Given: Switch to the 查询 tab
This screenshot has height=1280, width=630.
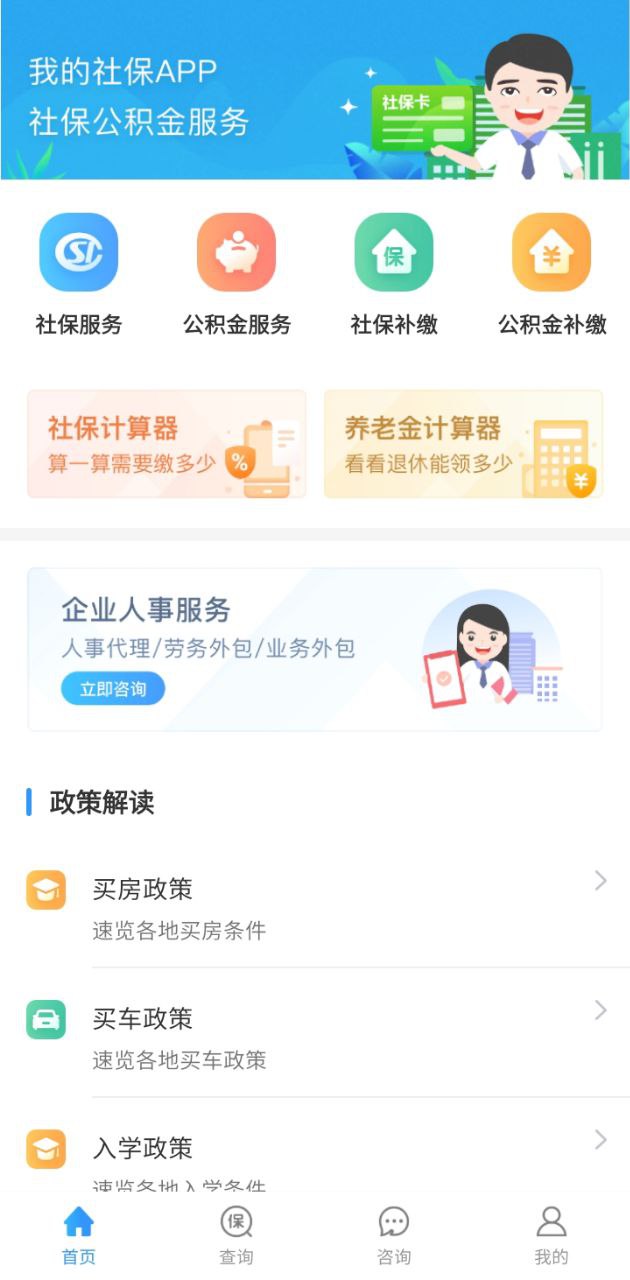Looking at the screenshot, I should tap(236, 1235).
